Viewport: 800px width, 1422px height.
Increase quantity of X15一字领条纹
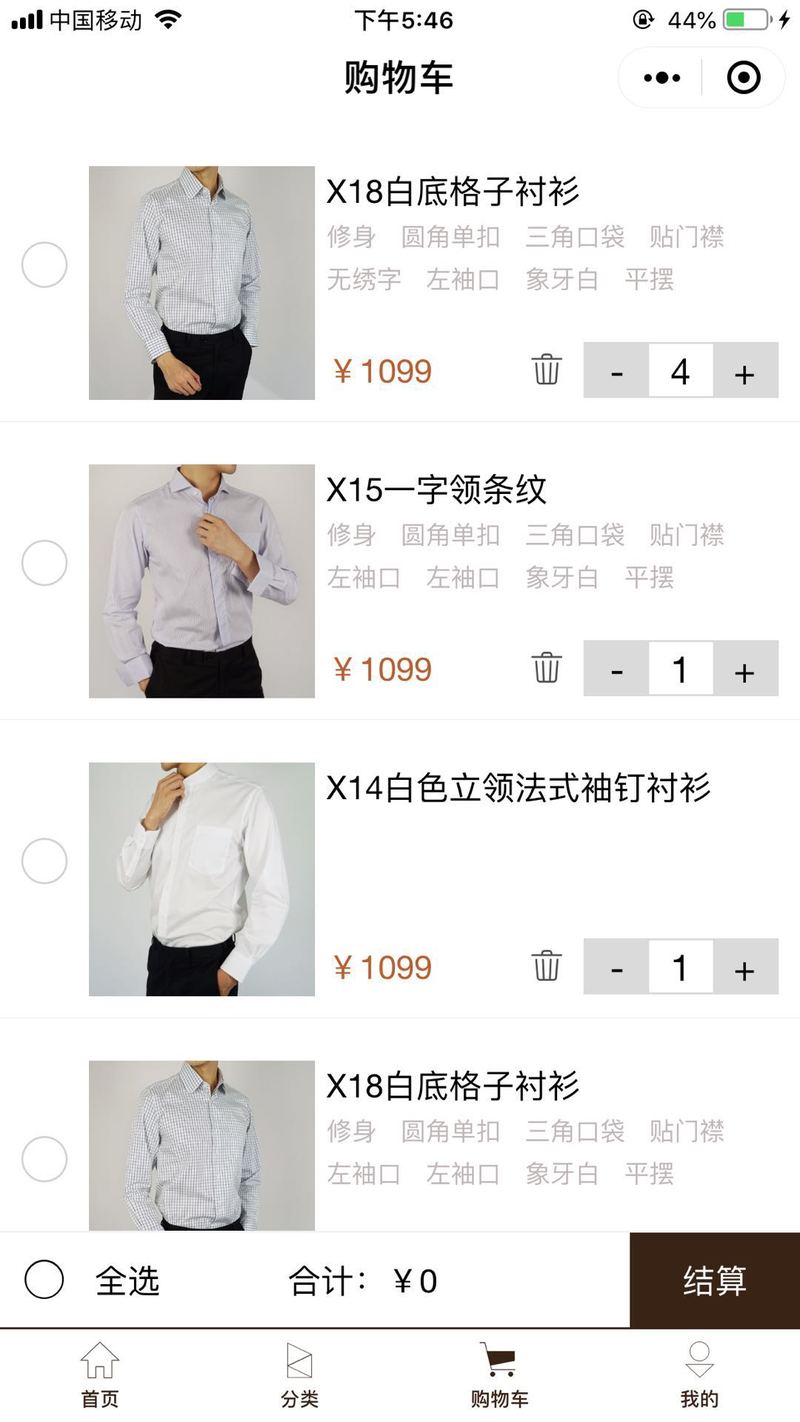(x=744, y=669)
